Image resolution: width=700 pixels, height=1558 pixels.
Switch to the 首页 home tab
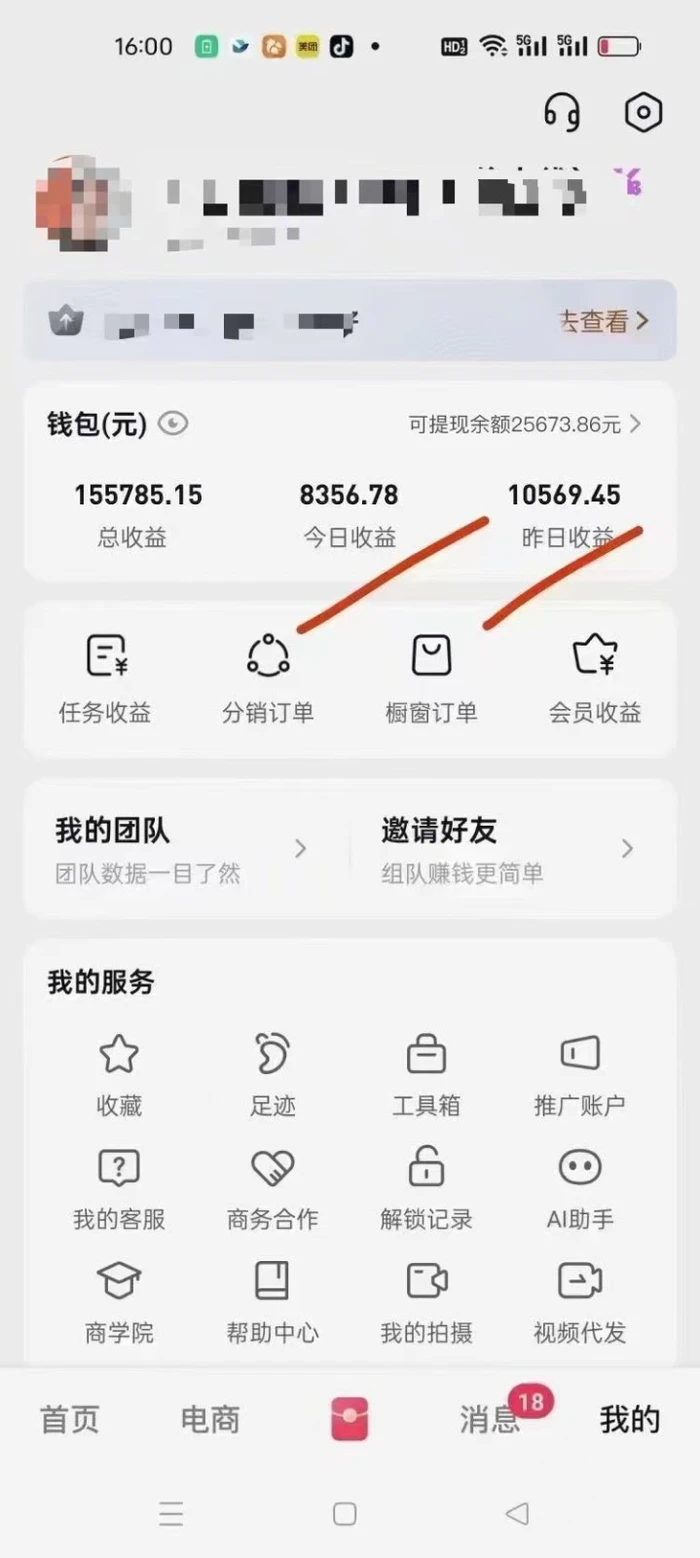(70, 1419)
